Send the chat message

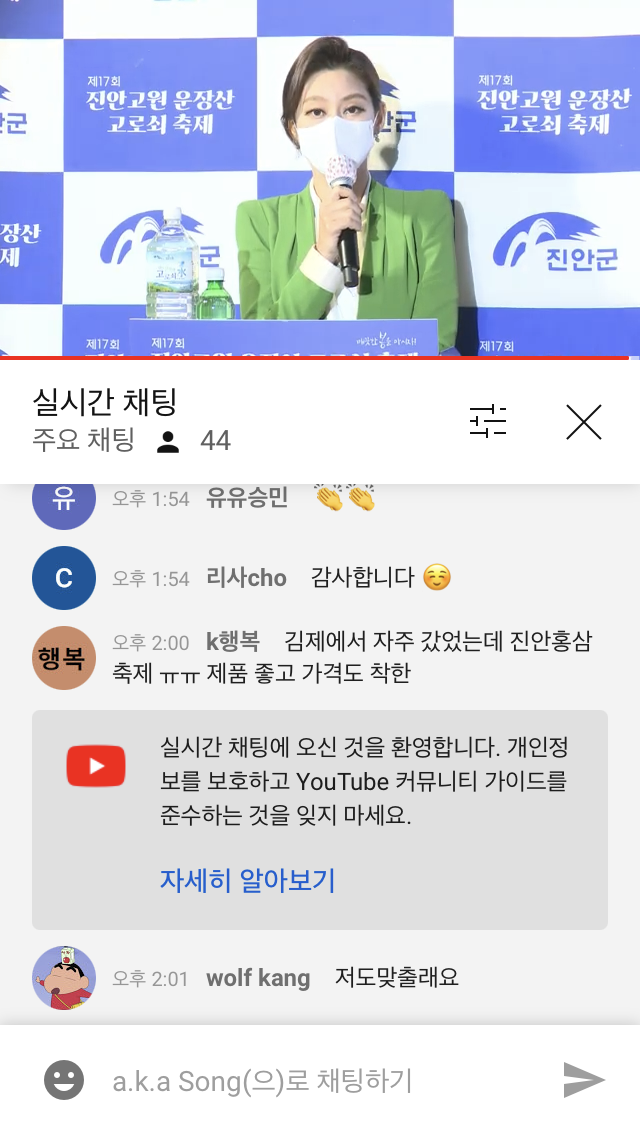583,1080
